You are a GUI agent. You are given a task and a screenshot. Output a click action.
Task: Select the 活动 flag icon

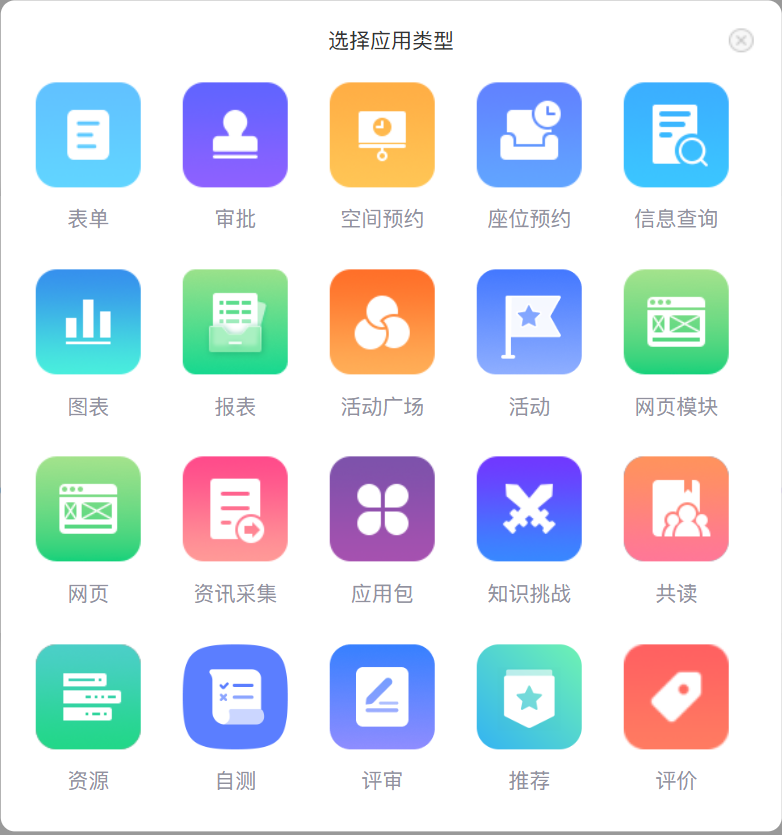point(529,322)
